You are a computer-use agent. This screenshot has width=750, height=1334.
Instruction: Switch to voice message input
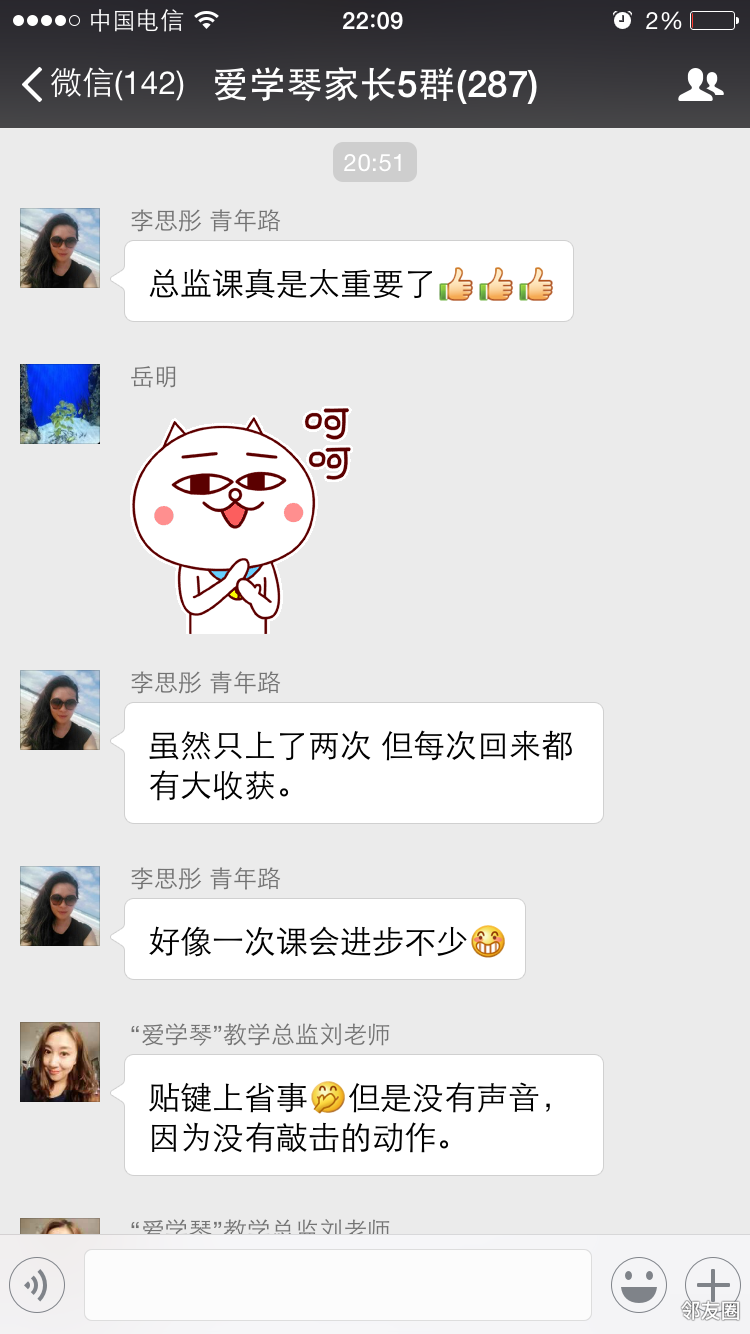(37, 1284)
